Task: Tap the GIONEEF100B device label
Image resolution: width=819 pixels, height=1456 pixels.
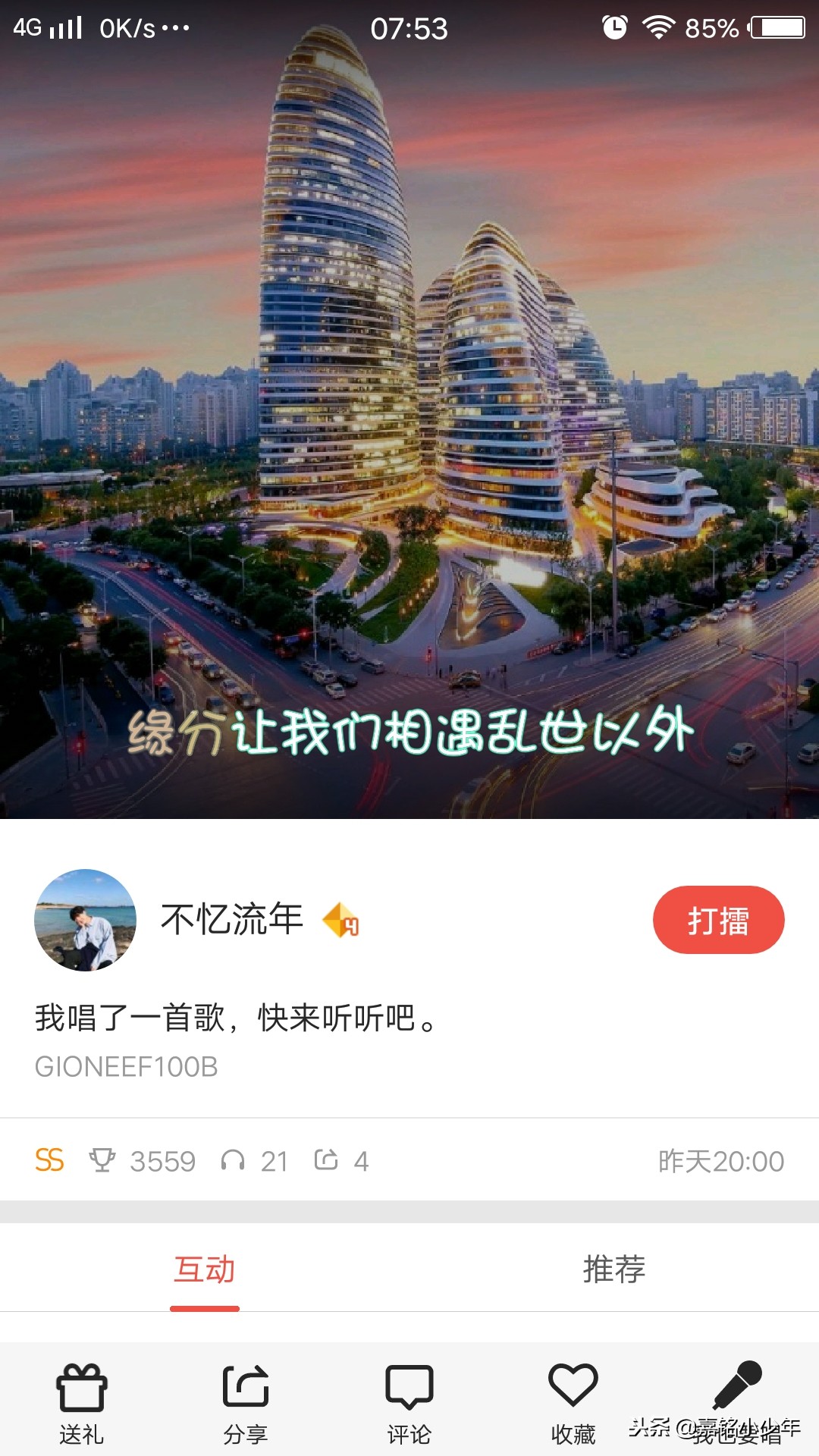Action: coord(125,1068)
